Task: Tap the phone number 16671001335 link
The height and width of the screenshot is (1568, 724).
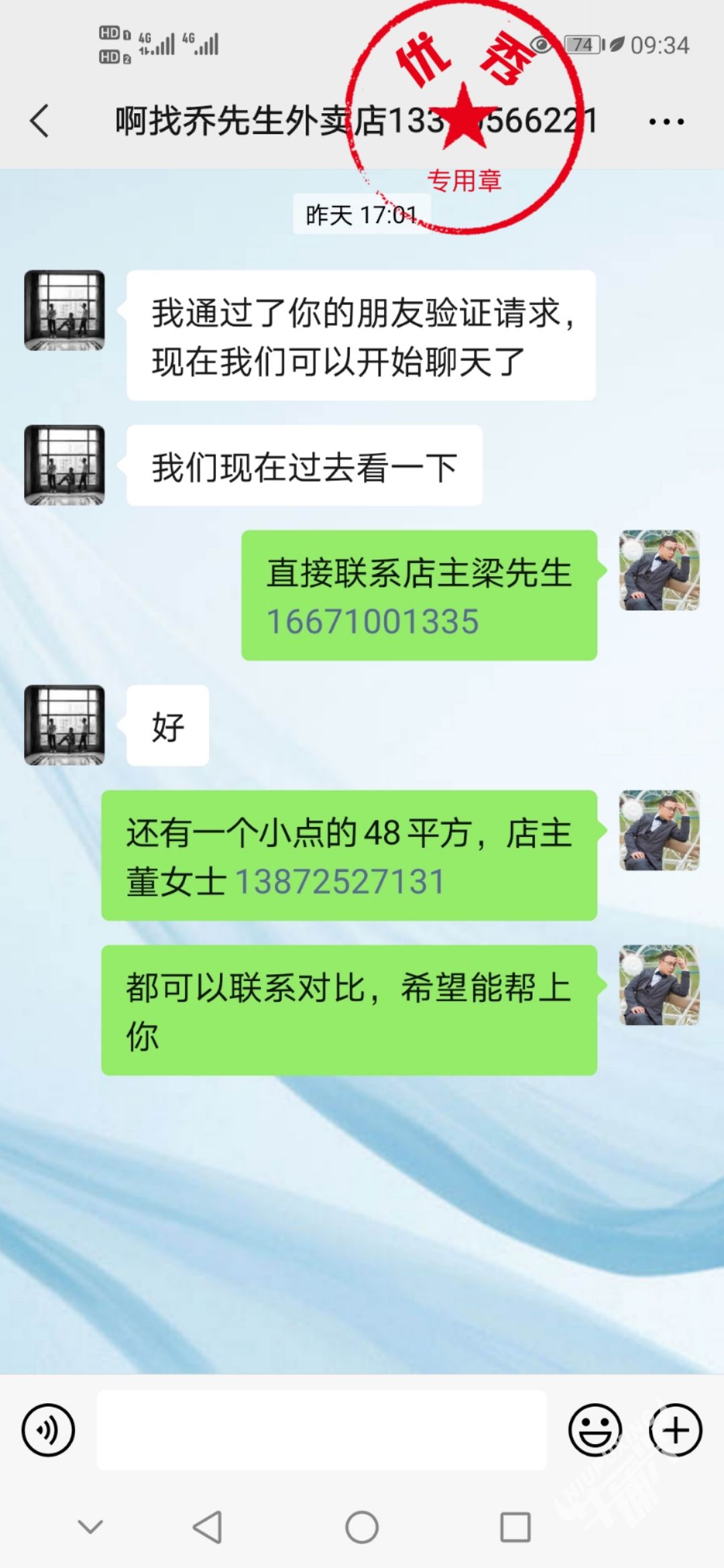Action: 373,622
